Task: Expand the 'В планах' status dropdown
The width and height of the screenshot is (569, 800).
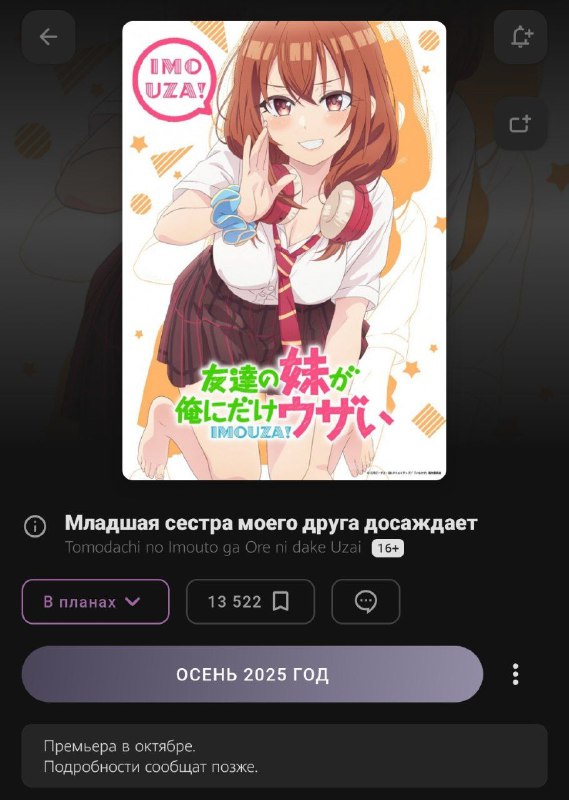Action: (95, 602)
